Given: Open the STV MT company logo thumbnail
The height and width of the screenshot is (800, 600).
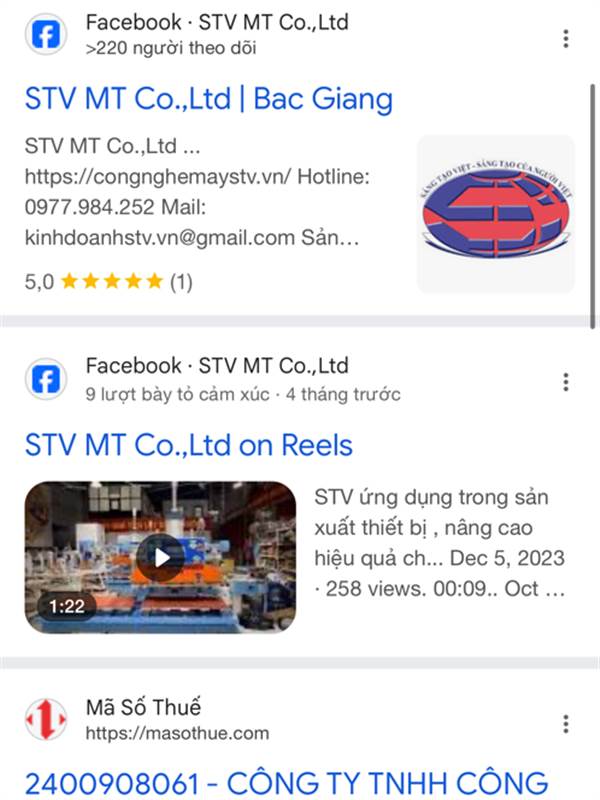Looking at the screenshot, I should (x=496, y=214).
